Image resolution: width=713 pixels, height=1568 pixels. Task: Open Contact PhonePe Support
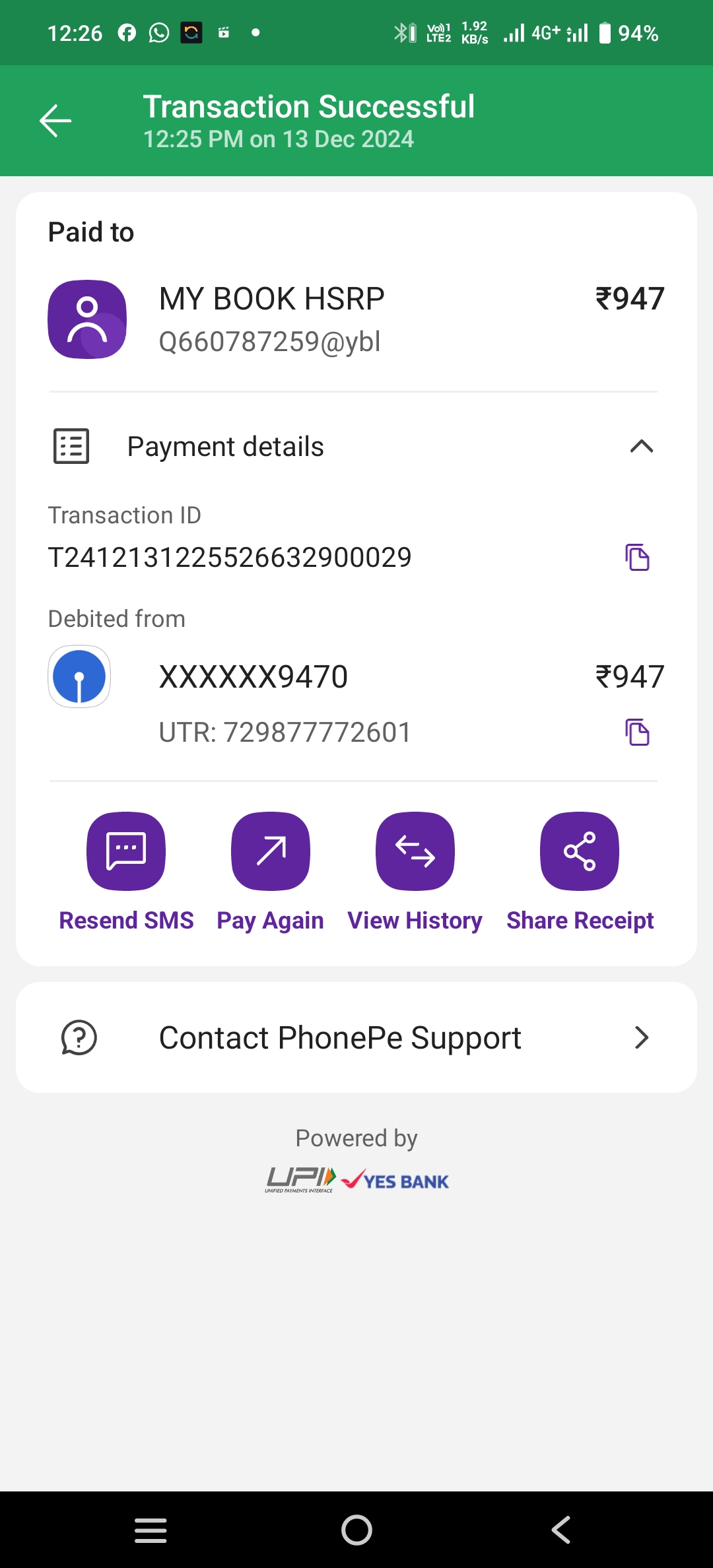356,1037
